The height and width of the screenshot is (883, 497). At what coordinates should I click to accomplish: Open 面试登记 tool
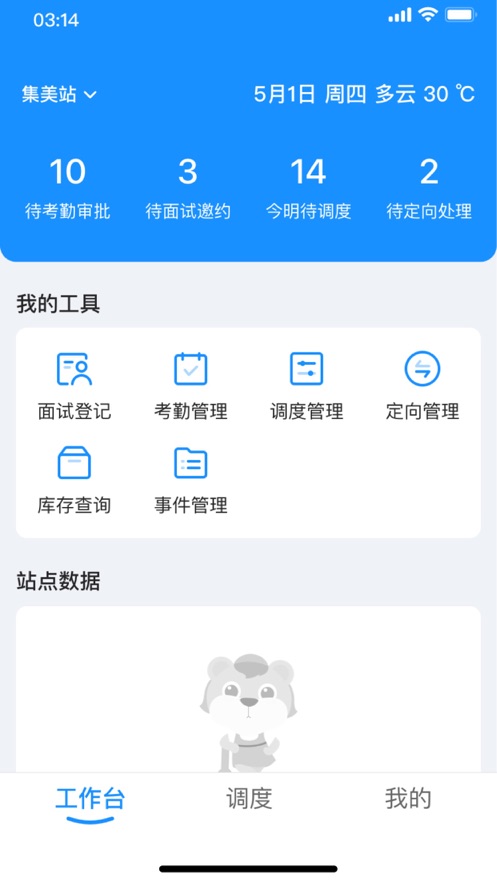74,386
